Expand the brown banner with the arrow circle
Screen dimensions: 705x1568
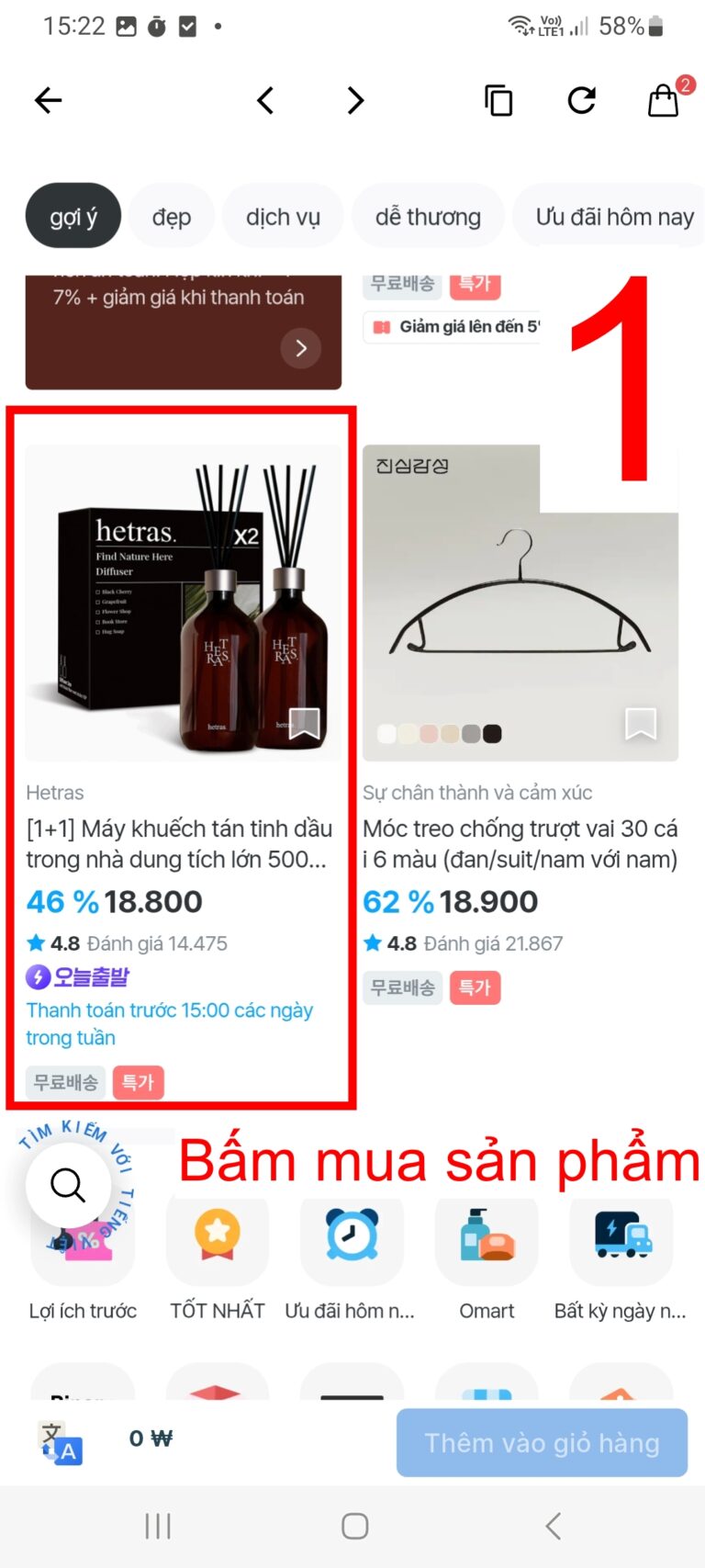click(x=300, y=349)
